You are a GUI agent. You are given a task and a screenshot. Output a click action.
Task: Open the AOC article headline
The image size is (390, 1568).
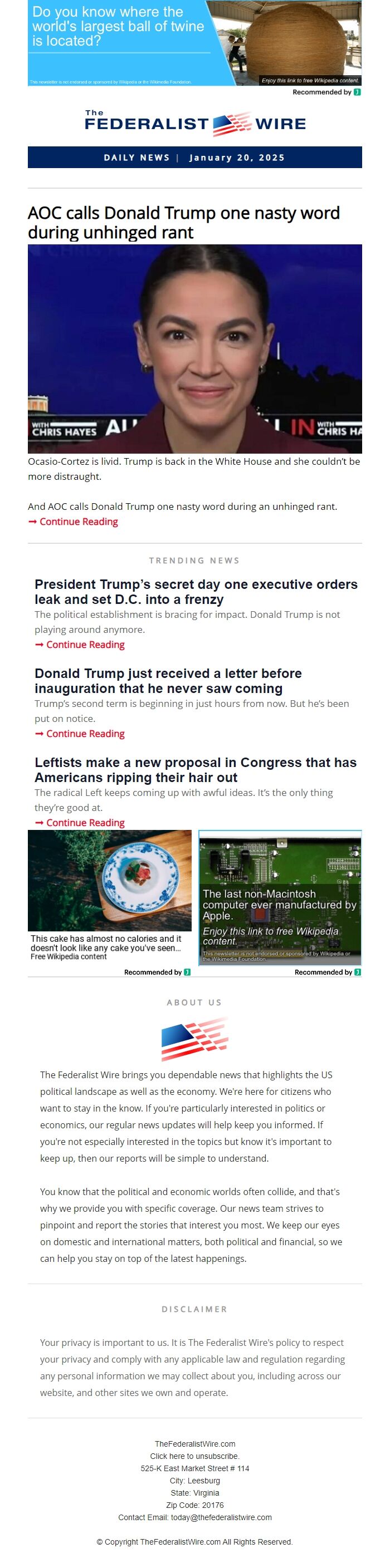tap(183, 222)
